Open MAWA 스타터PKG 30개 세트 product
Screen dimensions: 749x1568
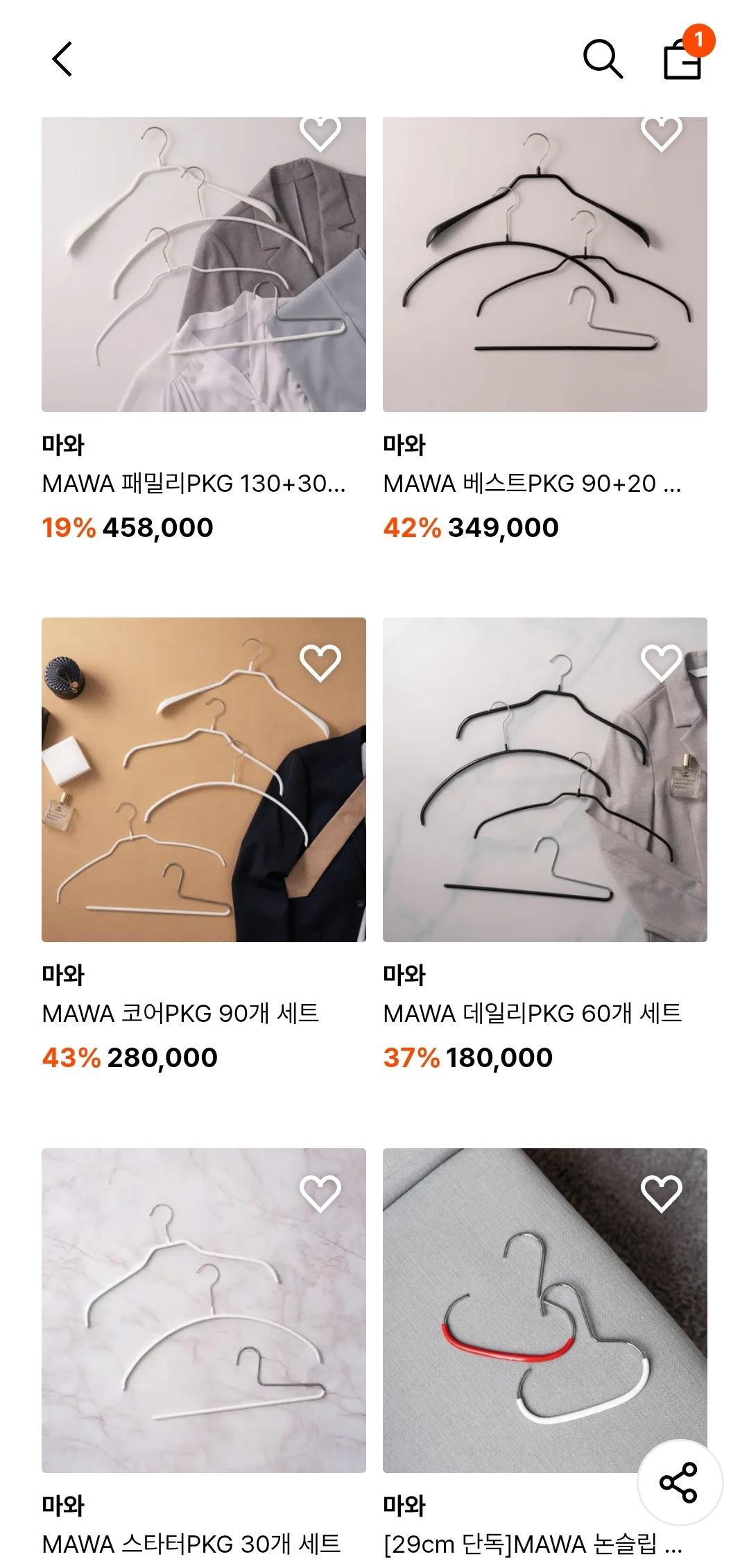[x=204, y=1356]
